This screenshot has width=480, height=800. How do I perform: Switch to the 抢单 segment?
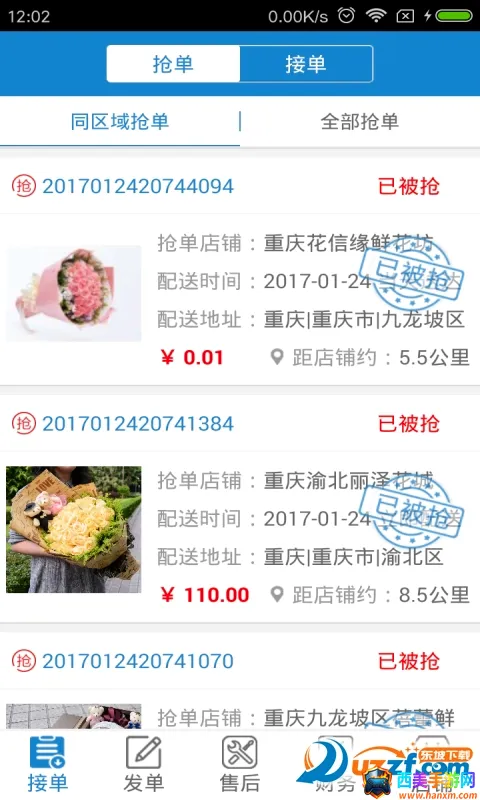pos(173,64)
